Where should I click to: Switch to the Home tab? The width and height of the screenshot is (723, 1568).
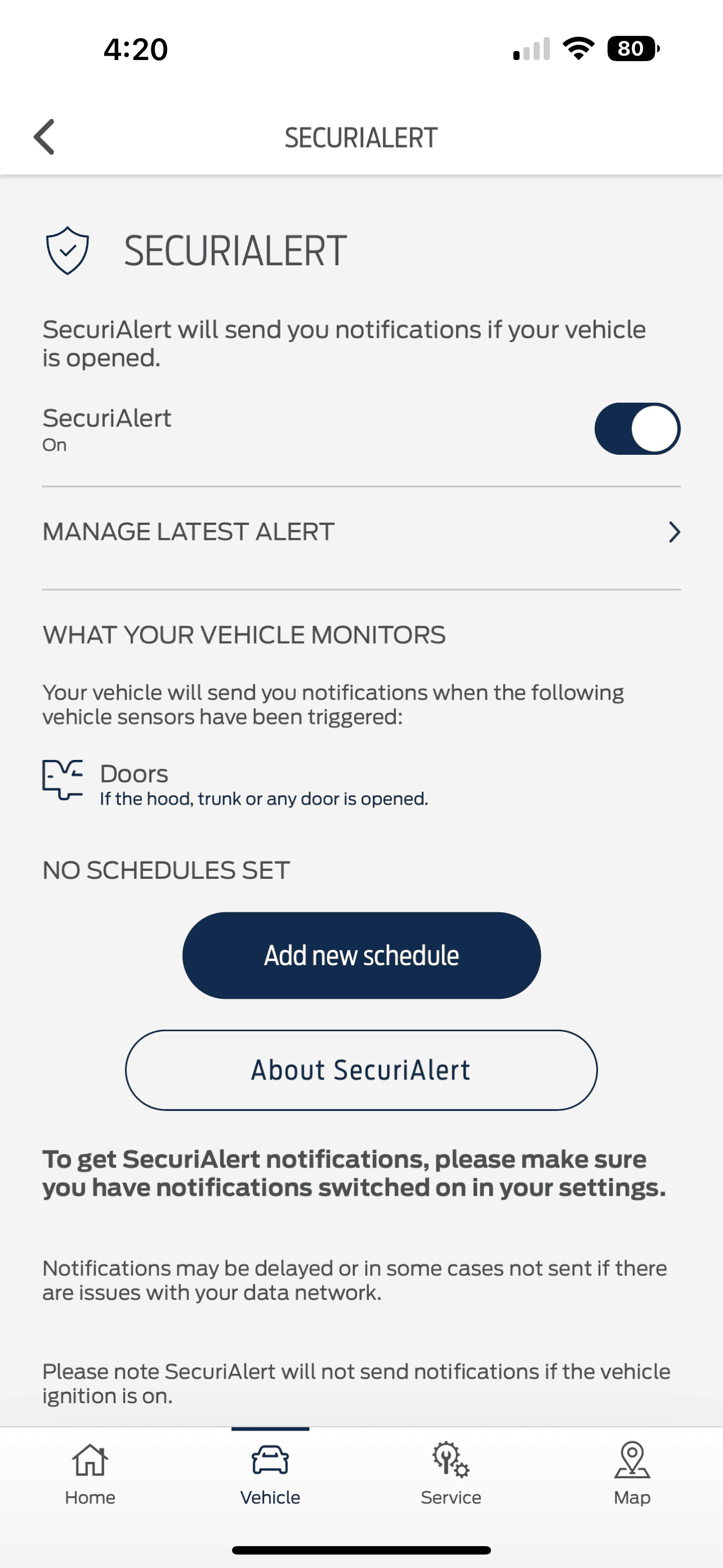(90, 1473)
